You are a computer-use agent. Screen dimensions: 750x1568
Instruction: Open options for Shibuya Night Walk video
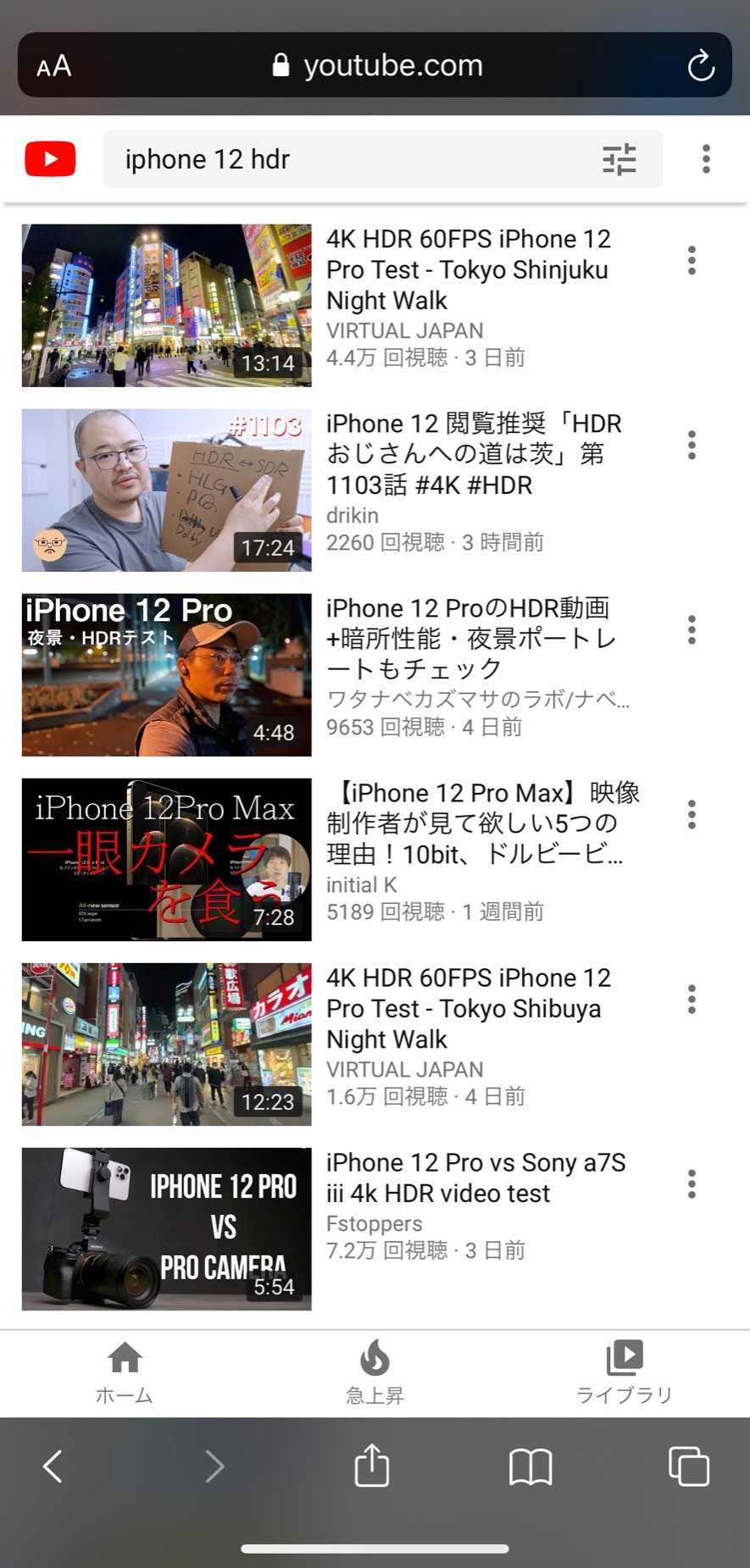[x=692, y=999]
